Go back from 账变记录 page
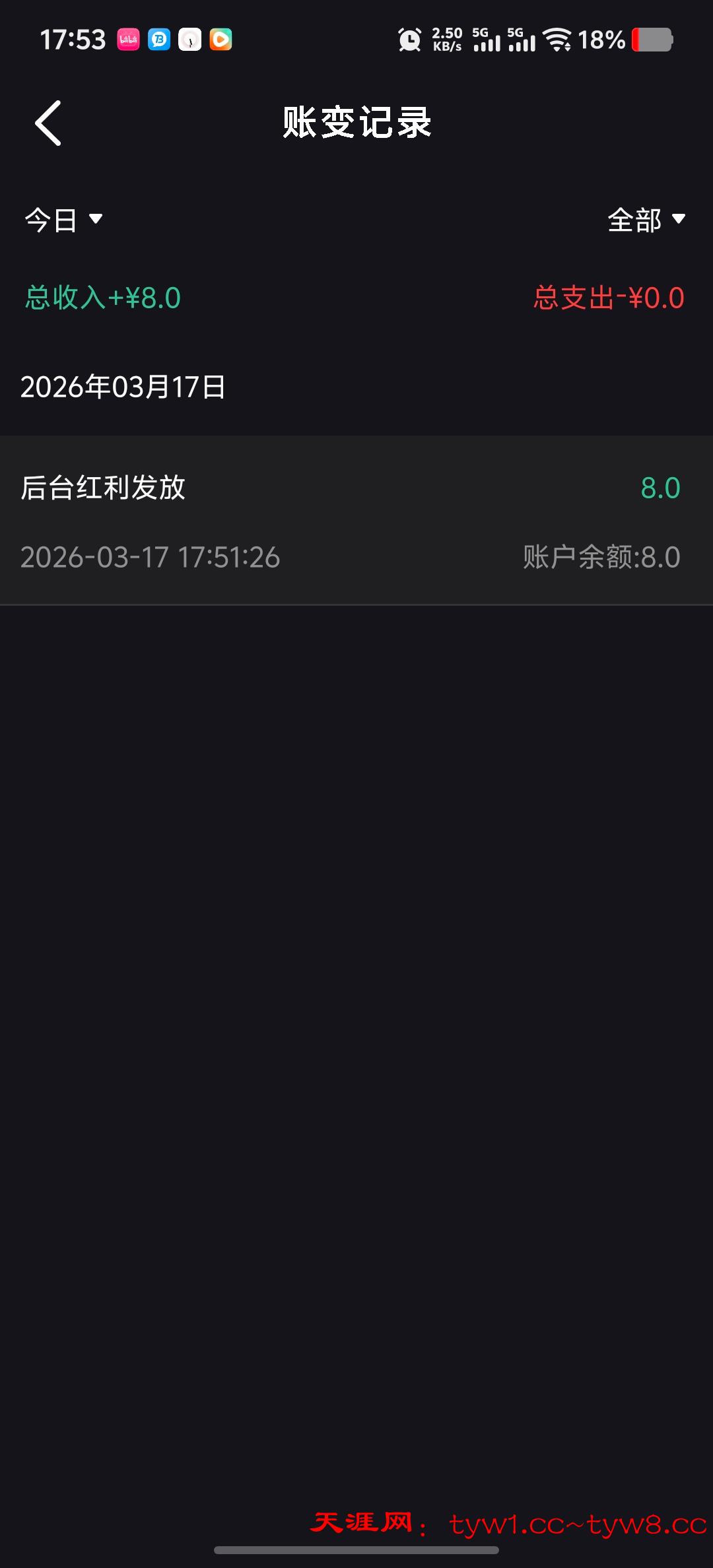713x1568 pixels. click(48, 123)
